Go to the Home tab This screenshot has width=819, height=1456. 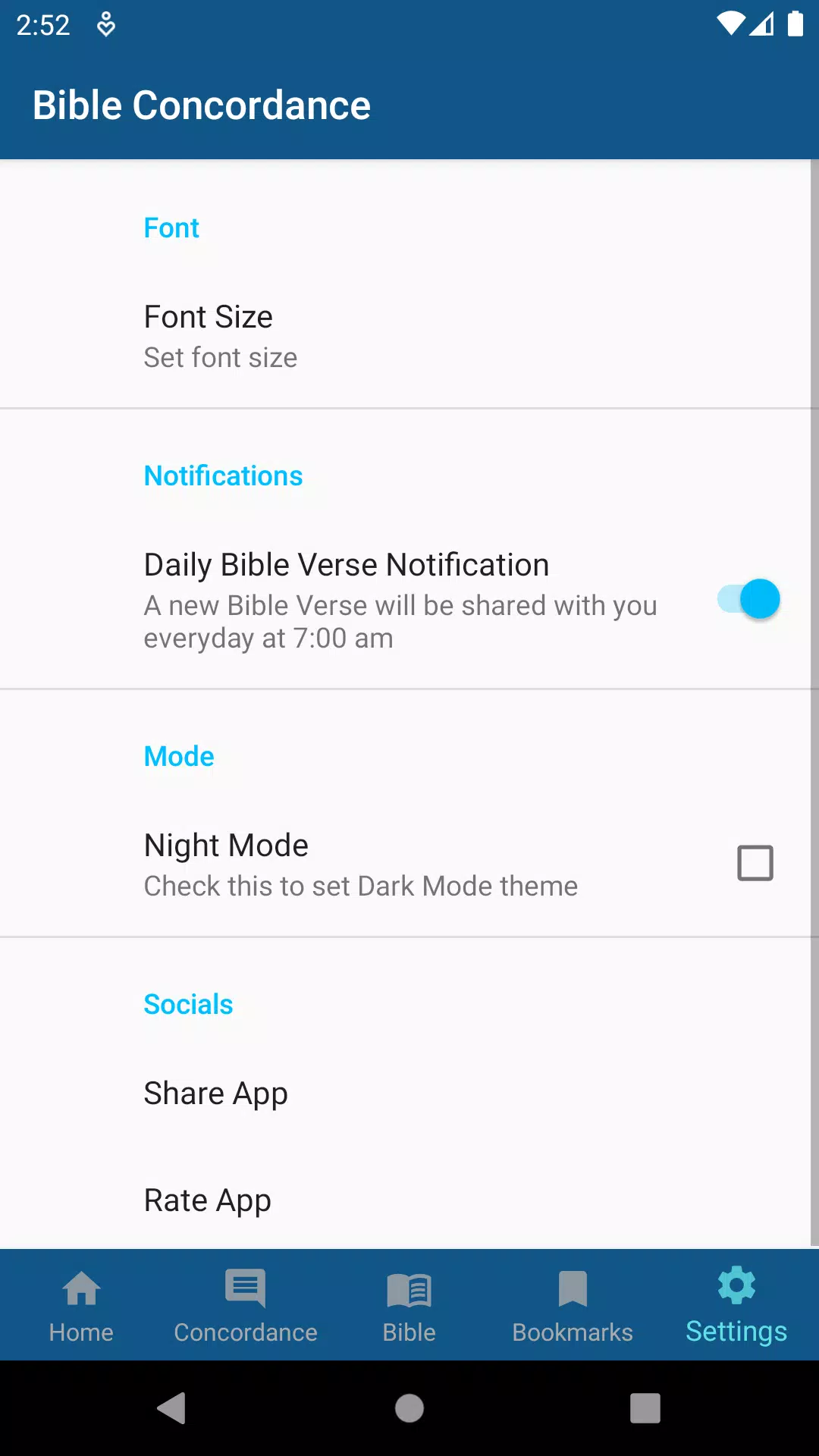pyautogui.click(x=81, y=1306)
